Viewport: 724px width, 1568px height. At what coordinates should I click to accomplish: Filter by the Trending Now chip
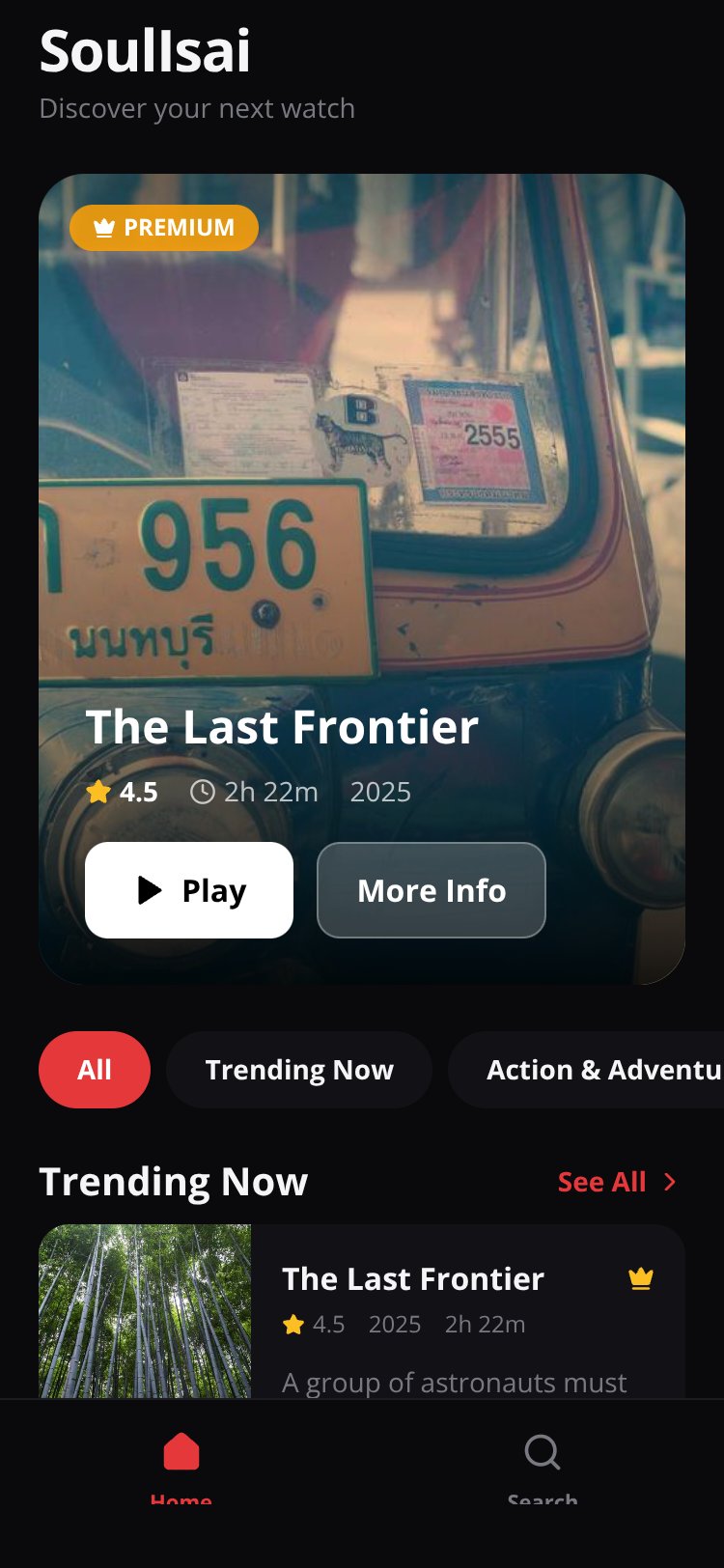click(x=299, y=1070)
